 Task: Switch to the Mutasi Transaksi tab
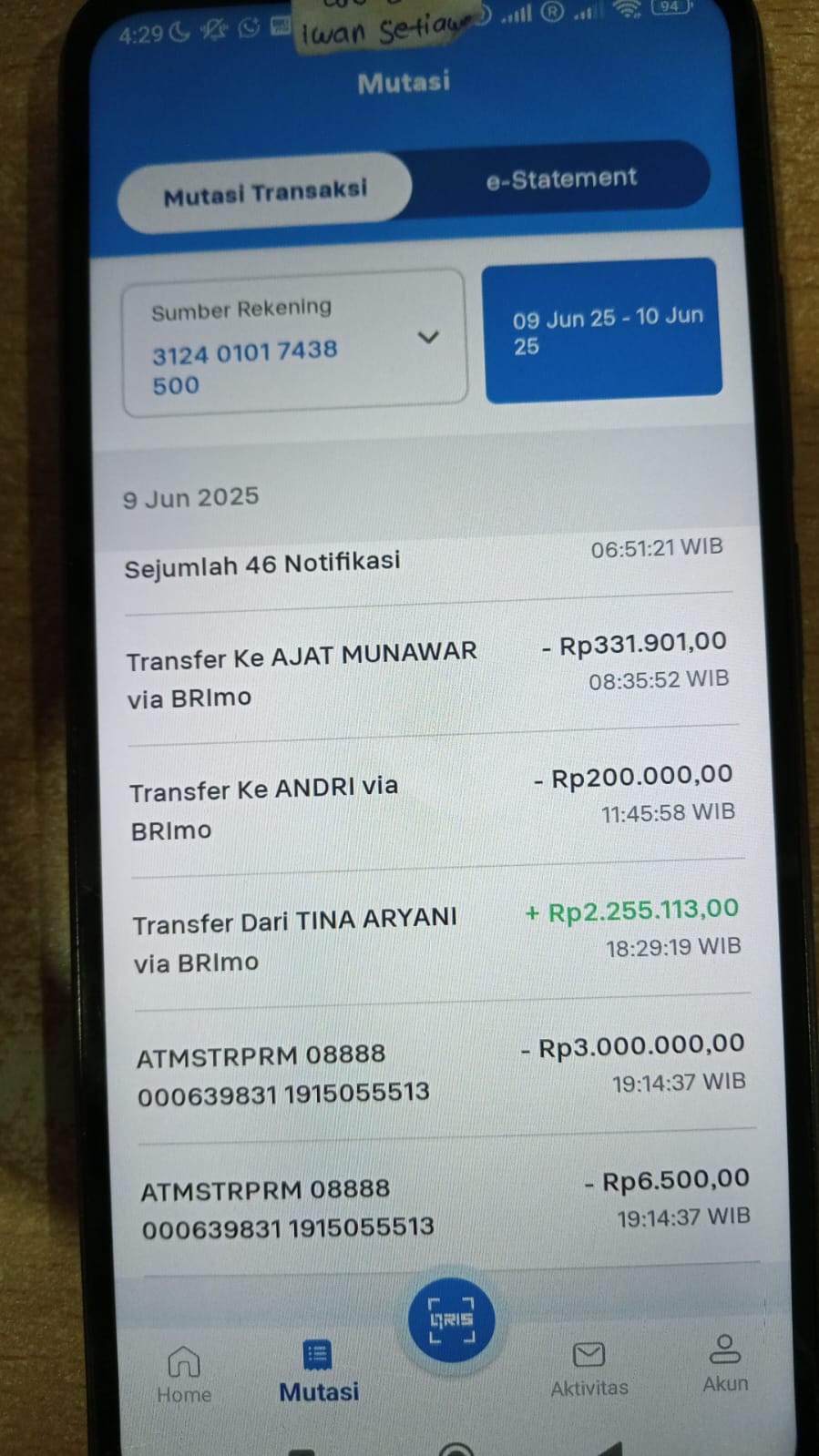[x=264, y=192]
